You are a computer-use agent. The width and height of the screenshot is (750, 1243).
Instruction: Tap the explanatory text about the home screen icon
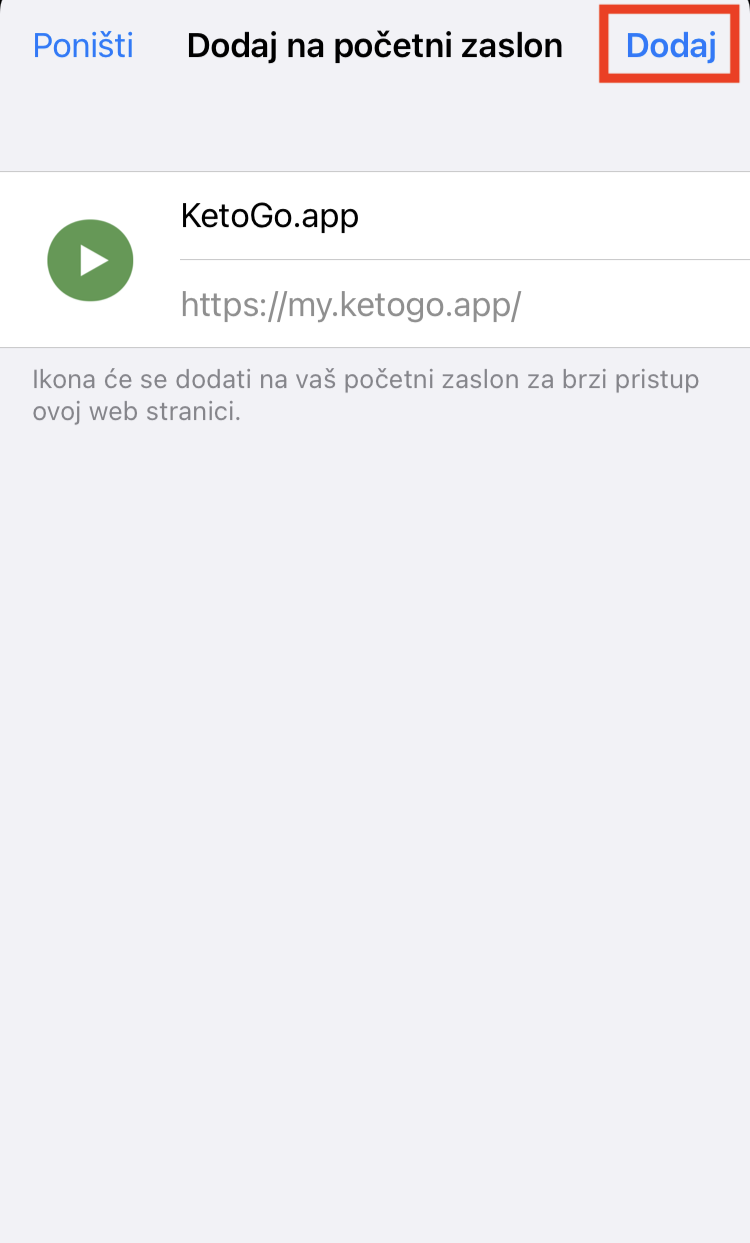pos(364,394)
